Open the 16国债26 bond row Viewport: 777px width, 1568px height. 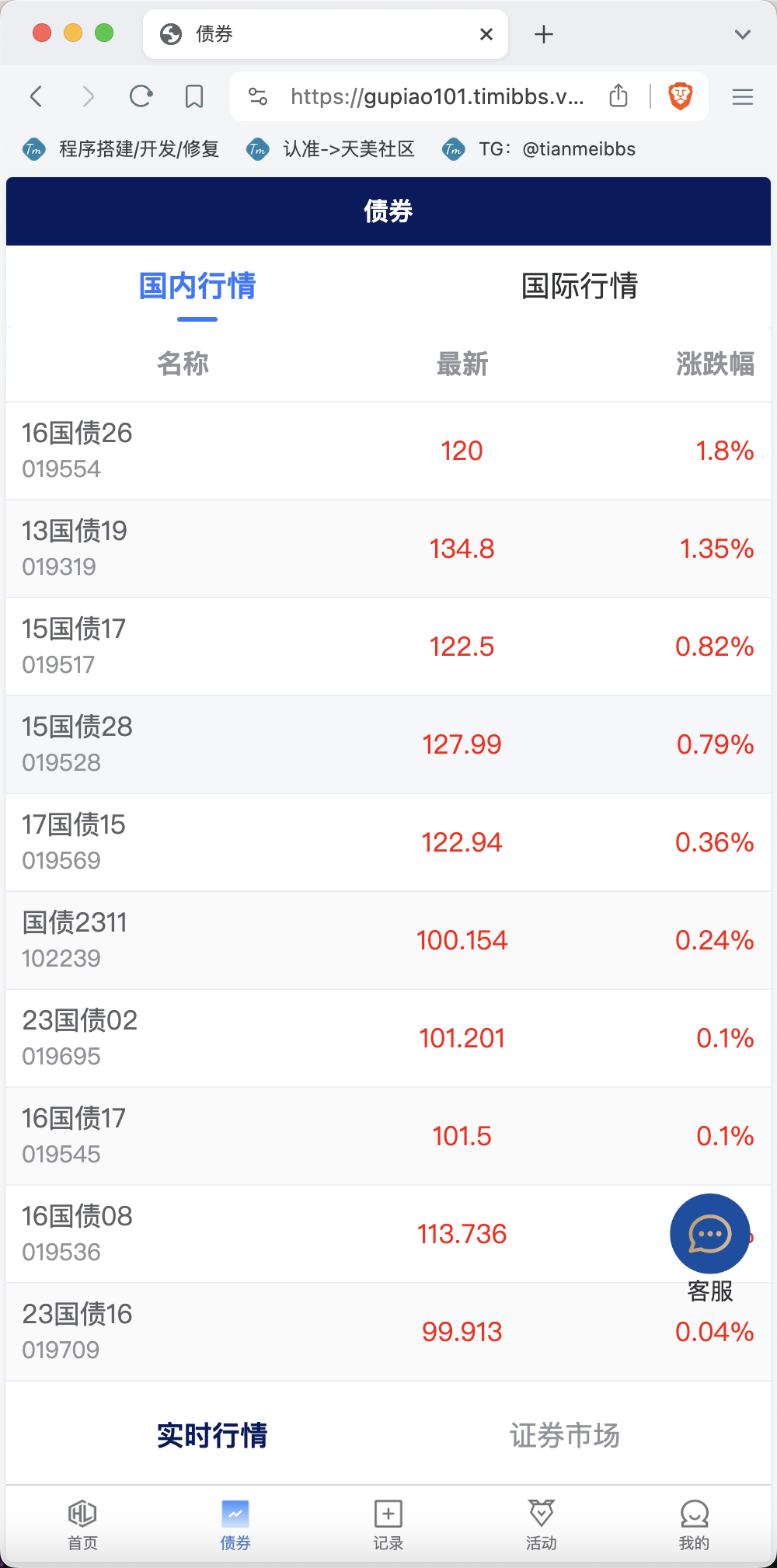[388, 451]
